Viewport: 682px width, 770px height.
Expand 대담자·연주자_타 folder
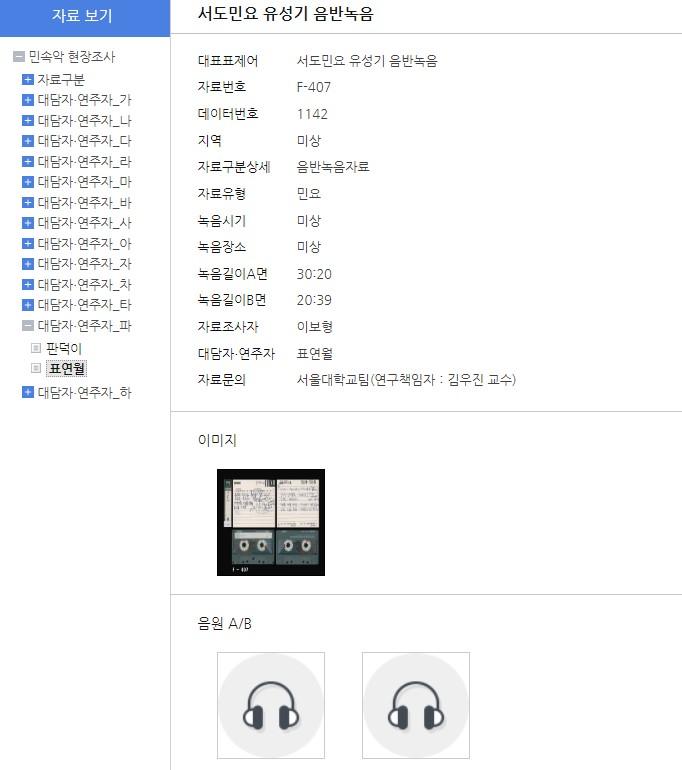28,305
